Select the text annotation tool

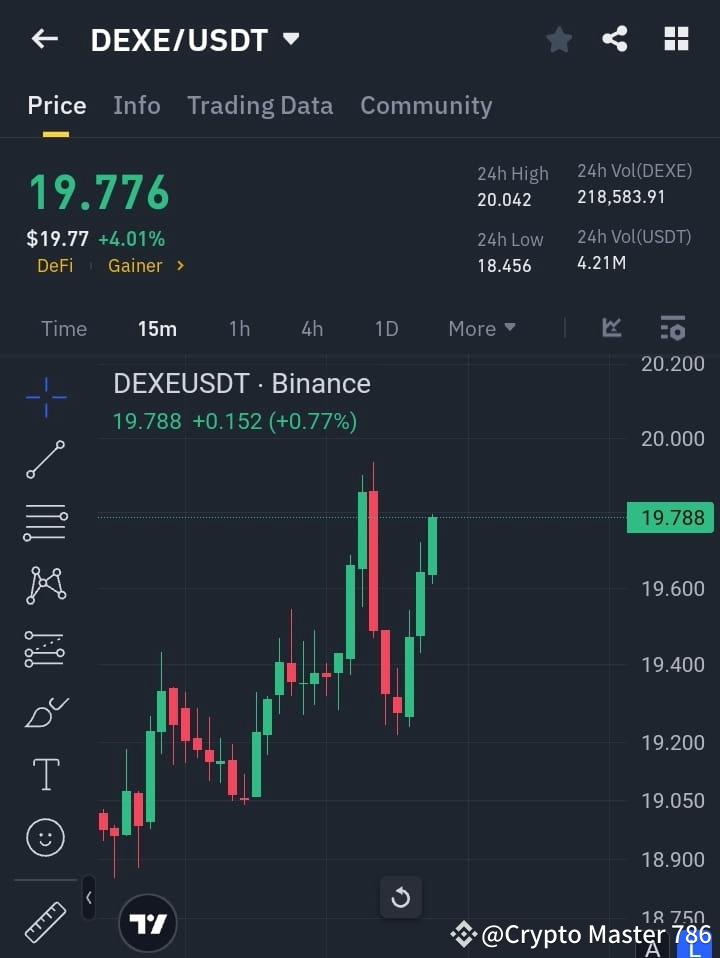coord(45,773)
